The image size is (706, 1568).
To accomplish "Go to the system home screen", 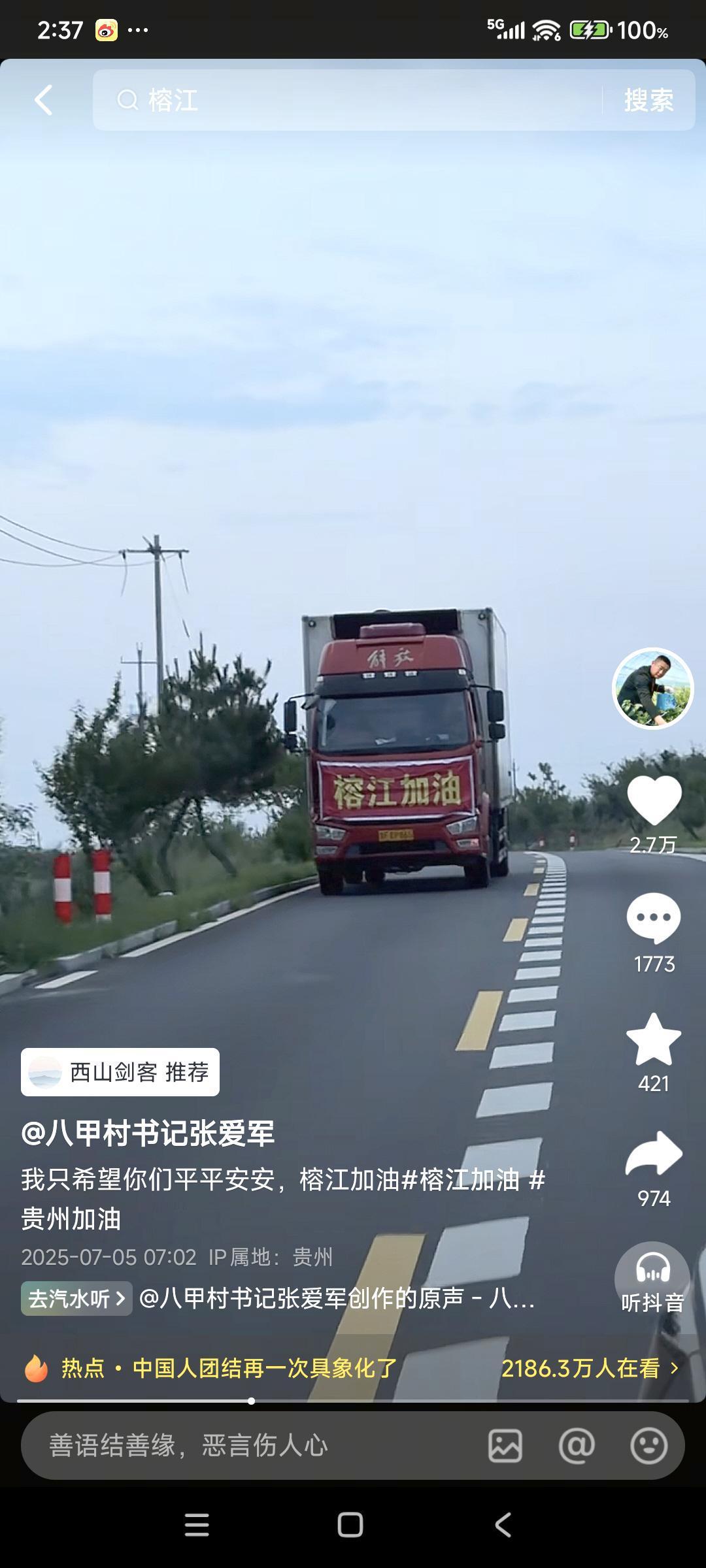I will click(x=350, y=1526).
